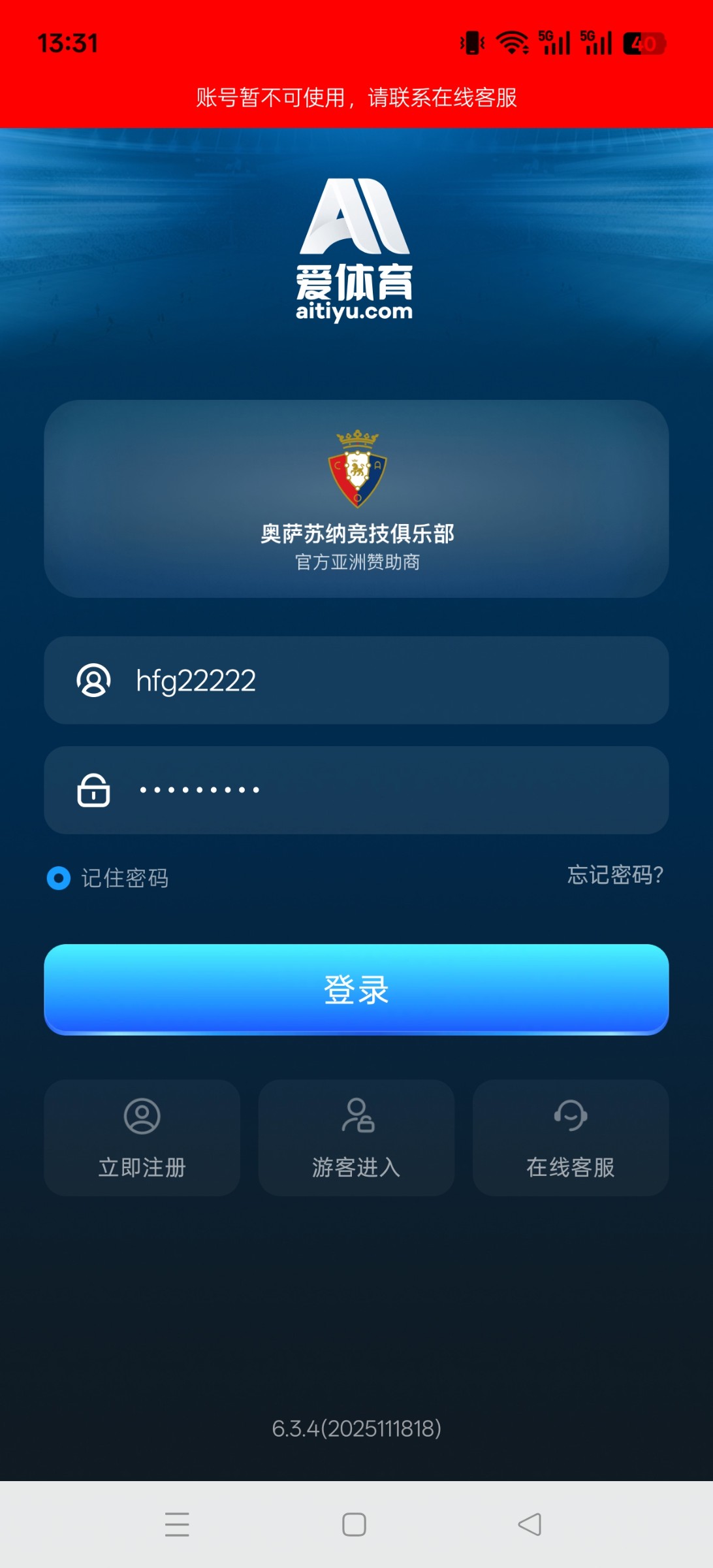Open the 忘记密码? forgot password link
The height and width of the screenshot is (1568, 713).
click(x=615, y=875)
